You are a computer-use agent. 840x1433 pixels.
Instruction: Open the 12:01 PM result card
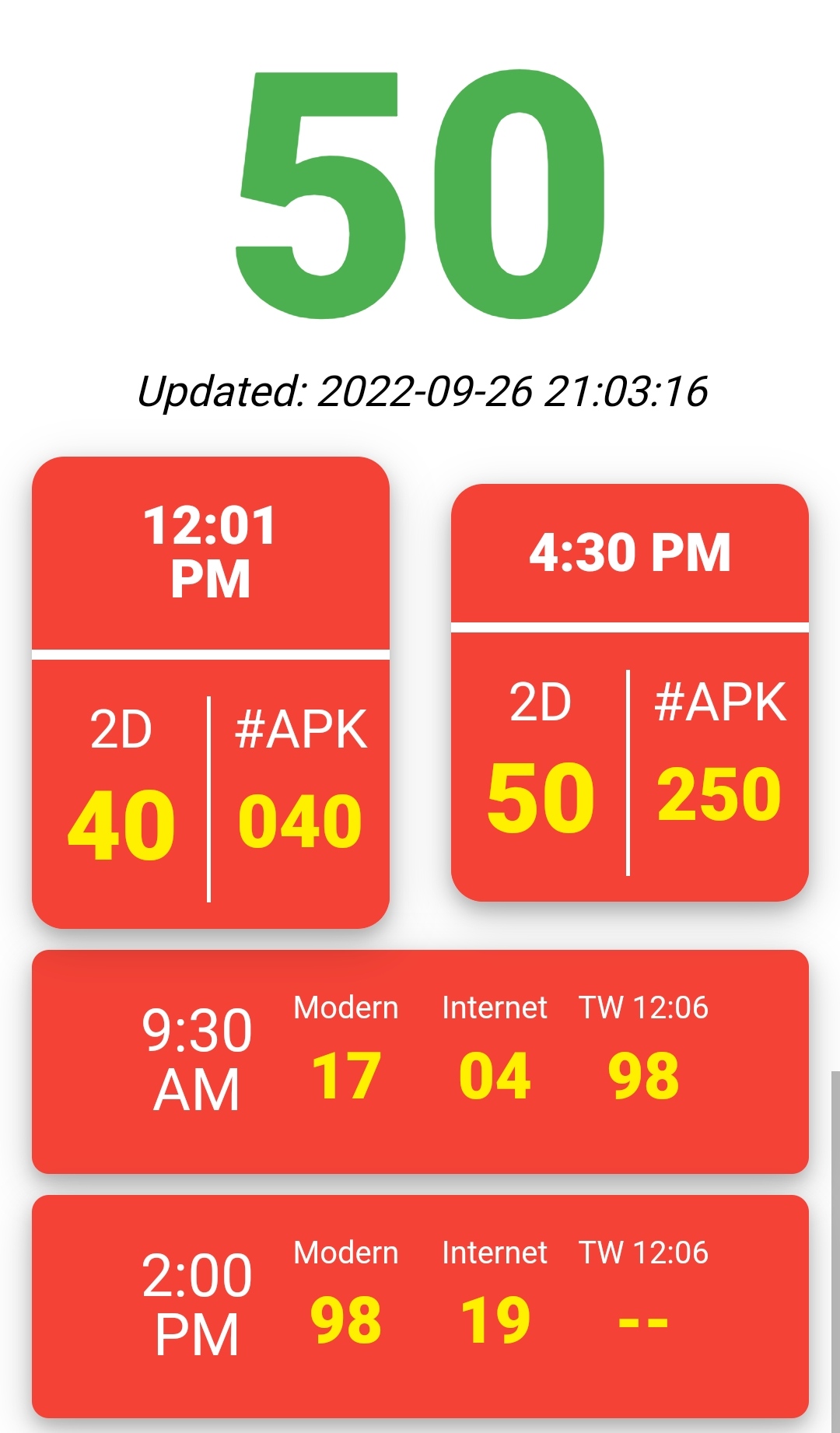coord(210,692)
